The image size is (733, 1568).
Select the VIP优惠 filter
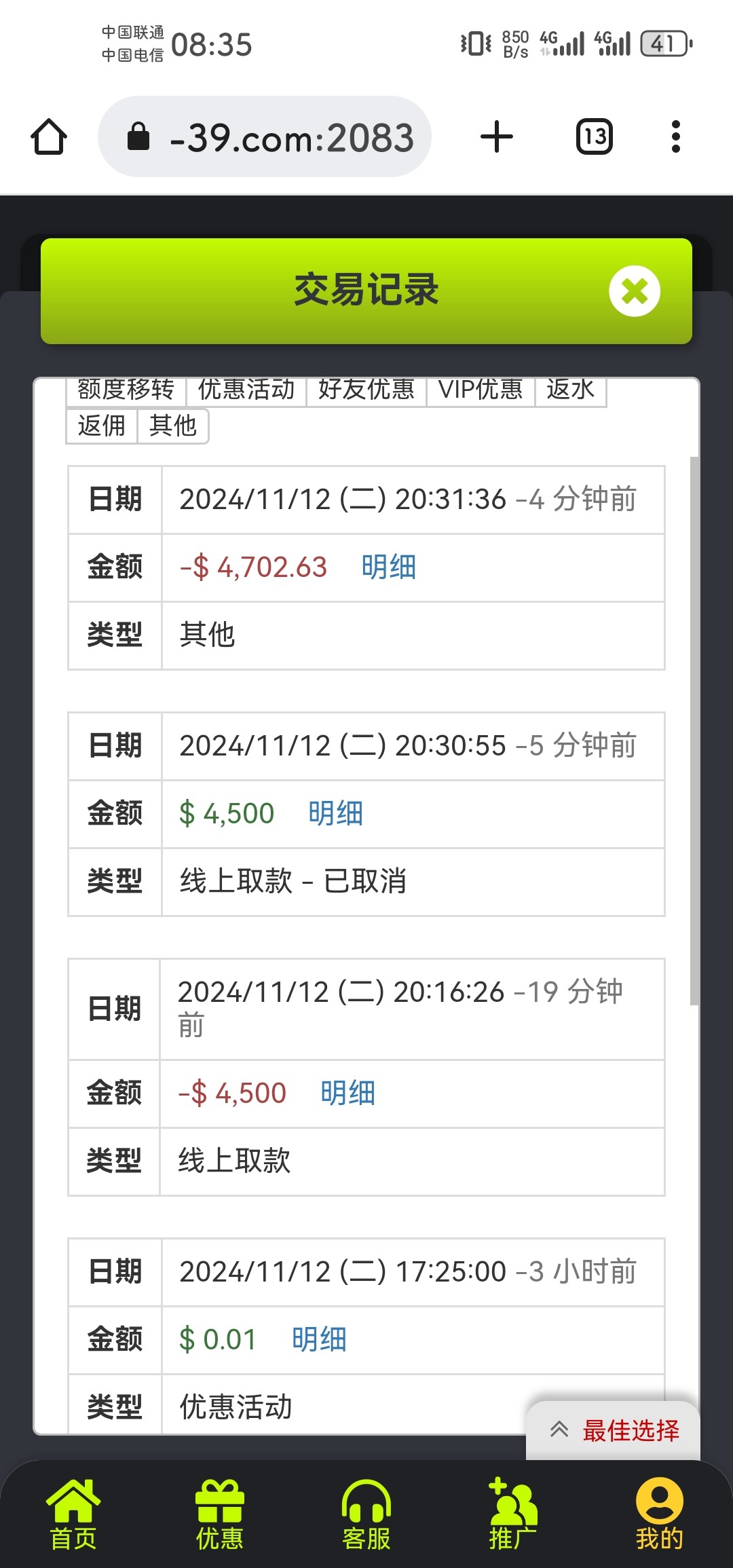coord(481,390)
